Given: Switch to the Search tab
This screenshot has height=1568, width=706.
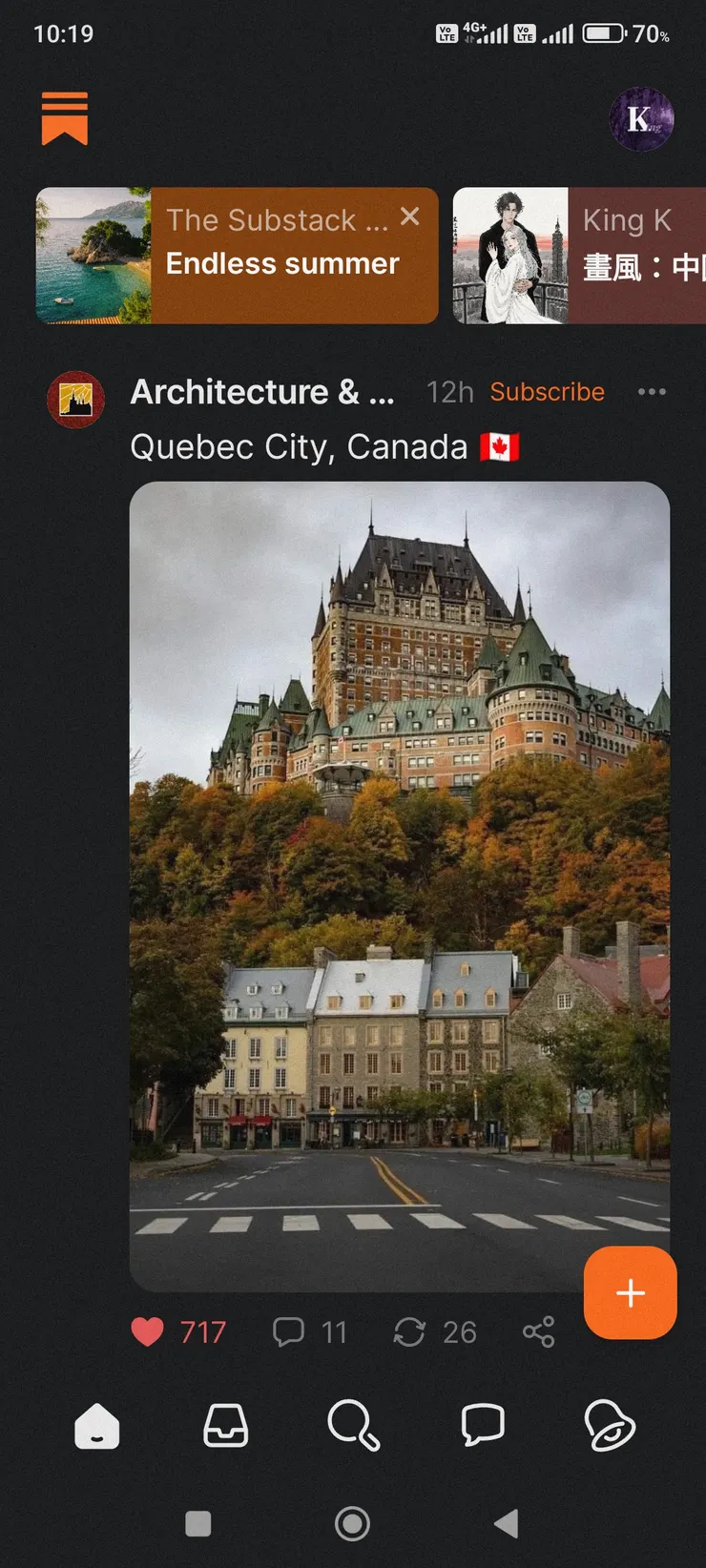Looking at the screenshot, I should 353,1427.
